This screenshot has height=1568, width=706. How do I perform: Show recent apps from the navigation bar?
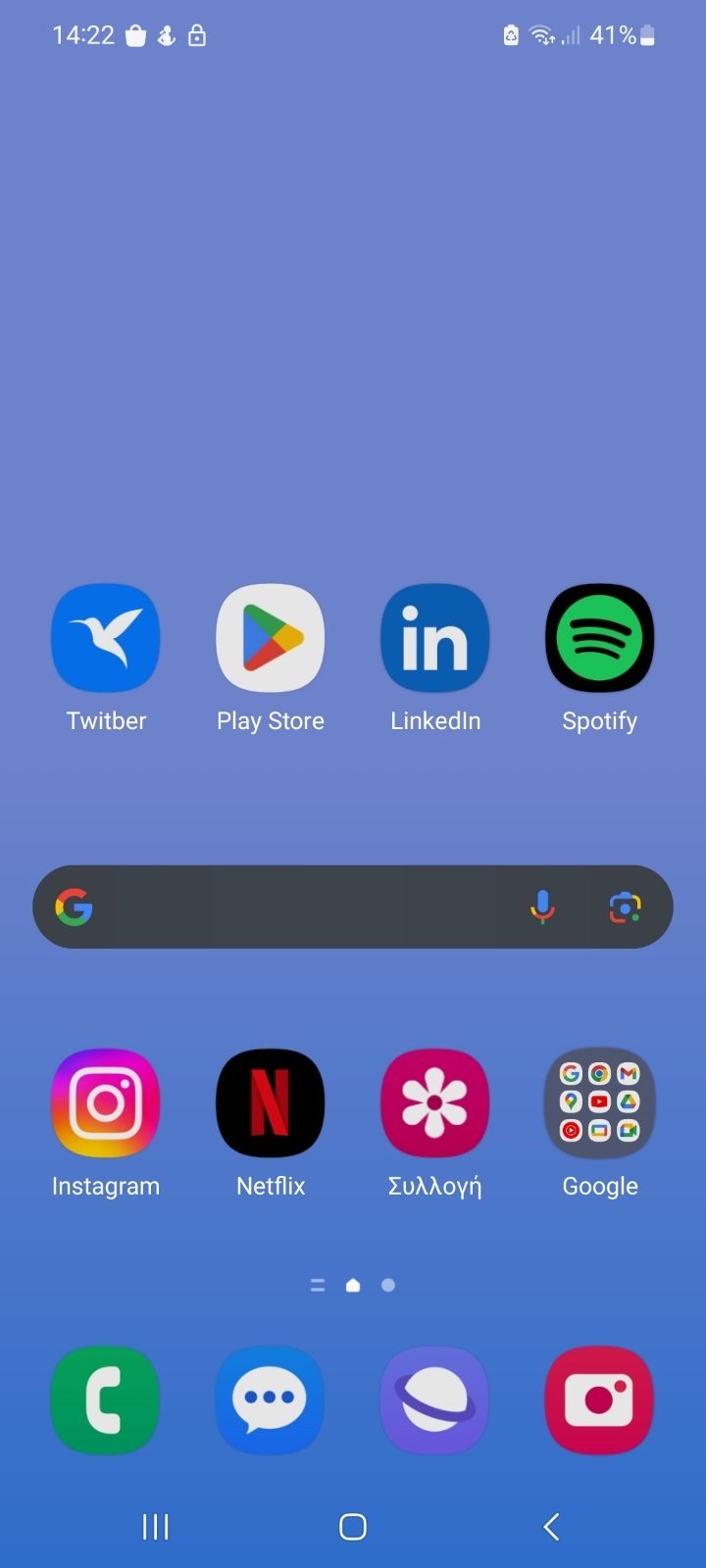156,1527
